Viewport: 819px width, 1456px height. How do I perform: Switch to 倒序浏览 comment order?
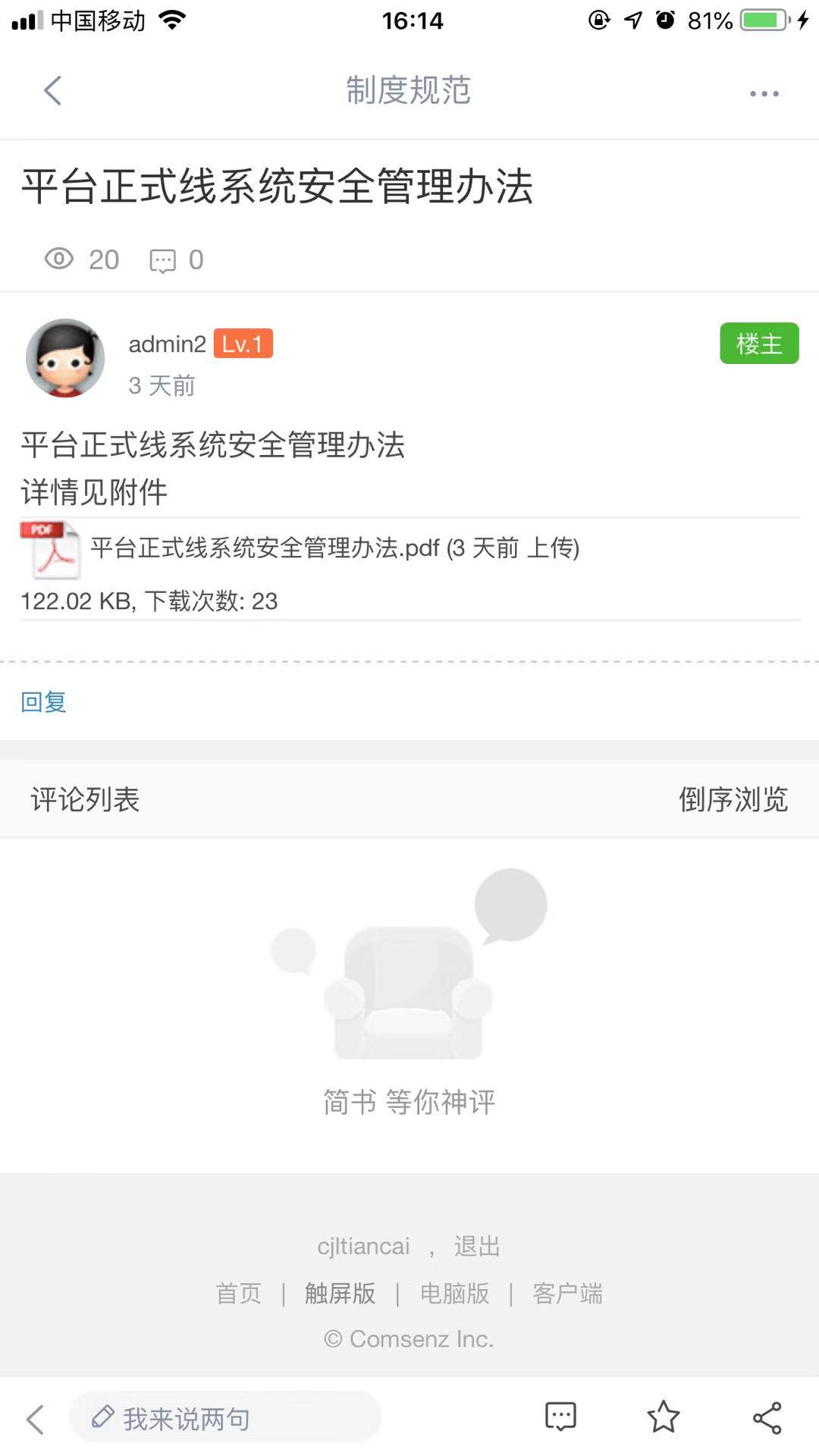tap(733, 799)
